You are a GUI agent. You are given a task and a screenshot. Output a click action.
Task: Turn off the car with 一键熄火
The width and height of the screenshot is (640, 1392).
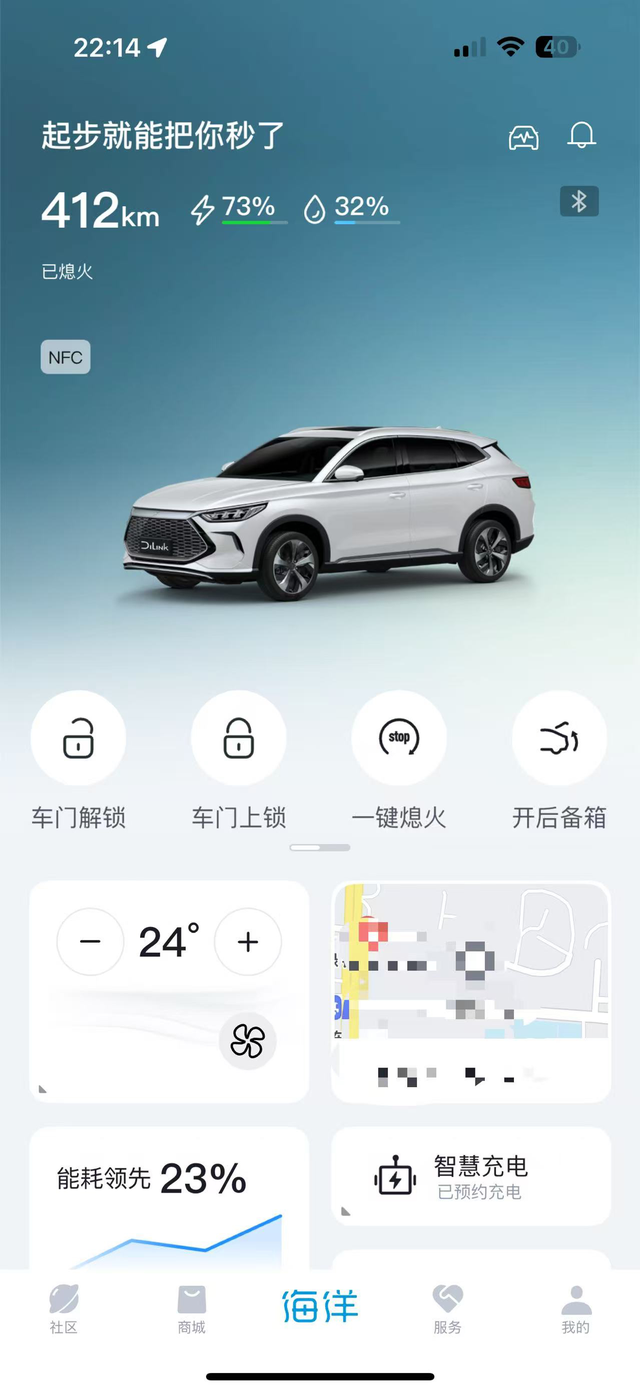pos(399,740)
